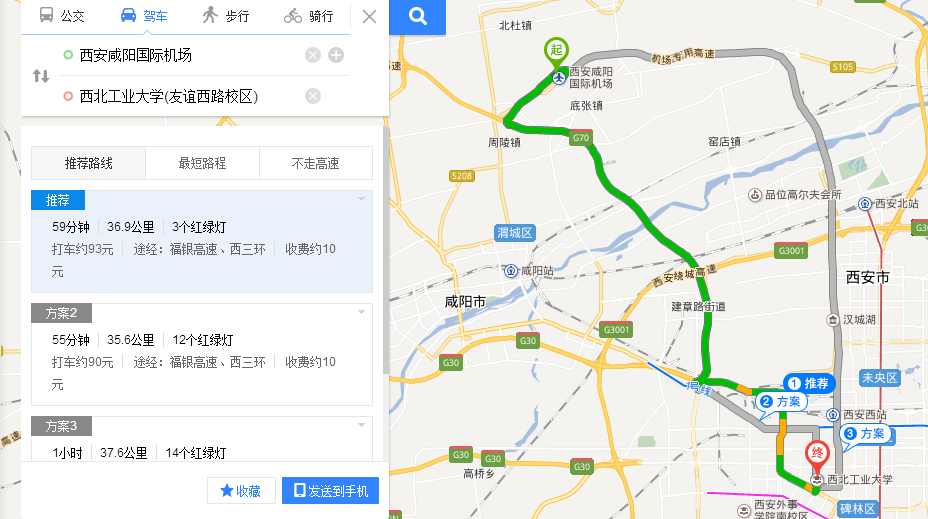This screenshot has width=928, height=519.
Task: Select the 最短路程 route option
Action: click(202, 163)
